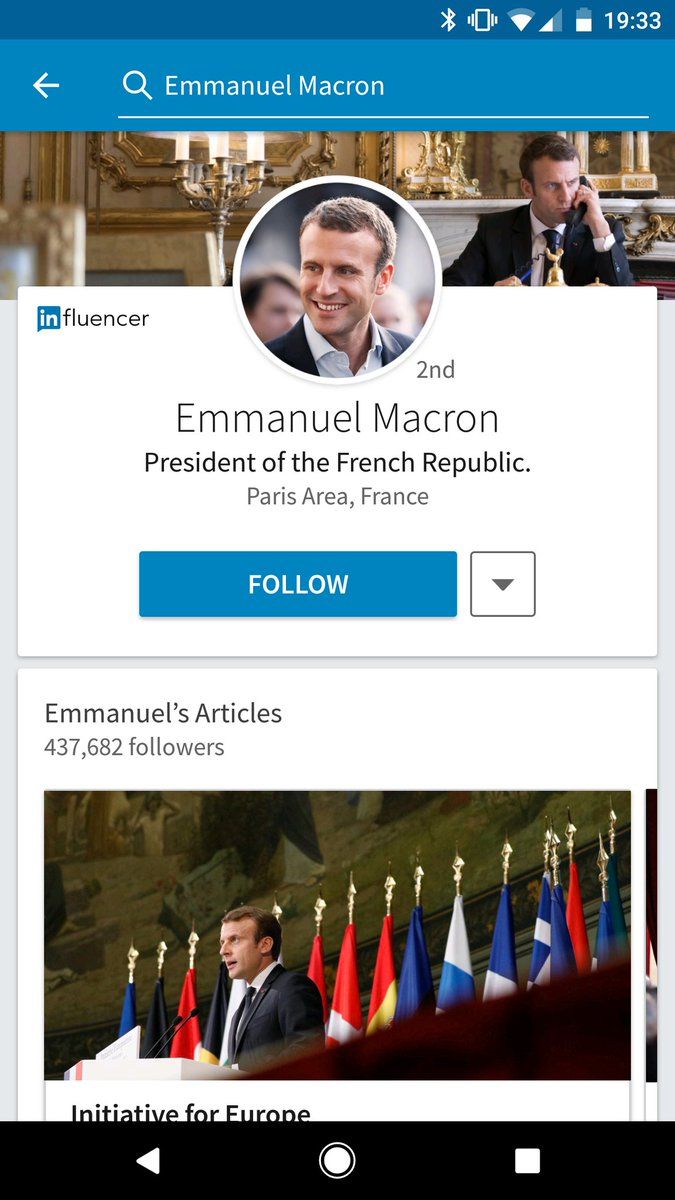
Task: Follow Emmanuel Macron
Action: point(298,584)
